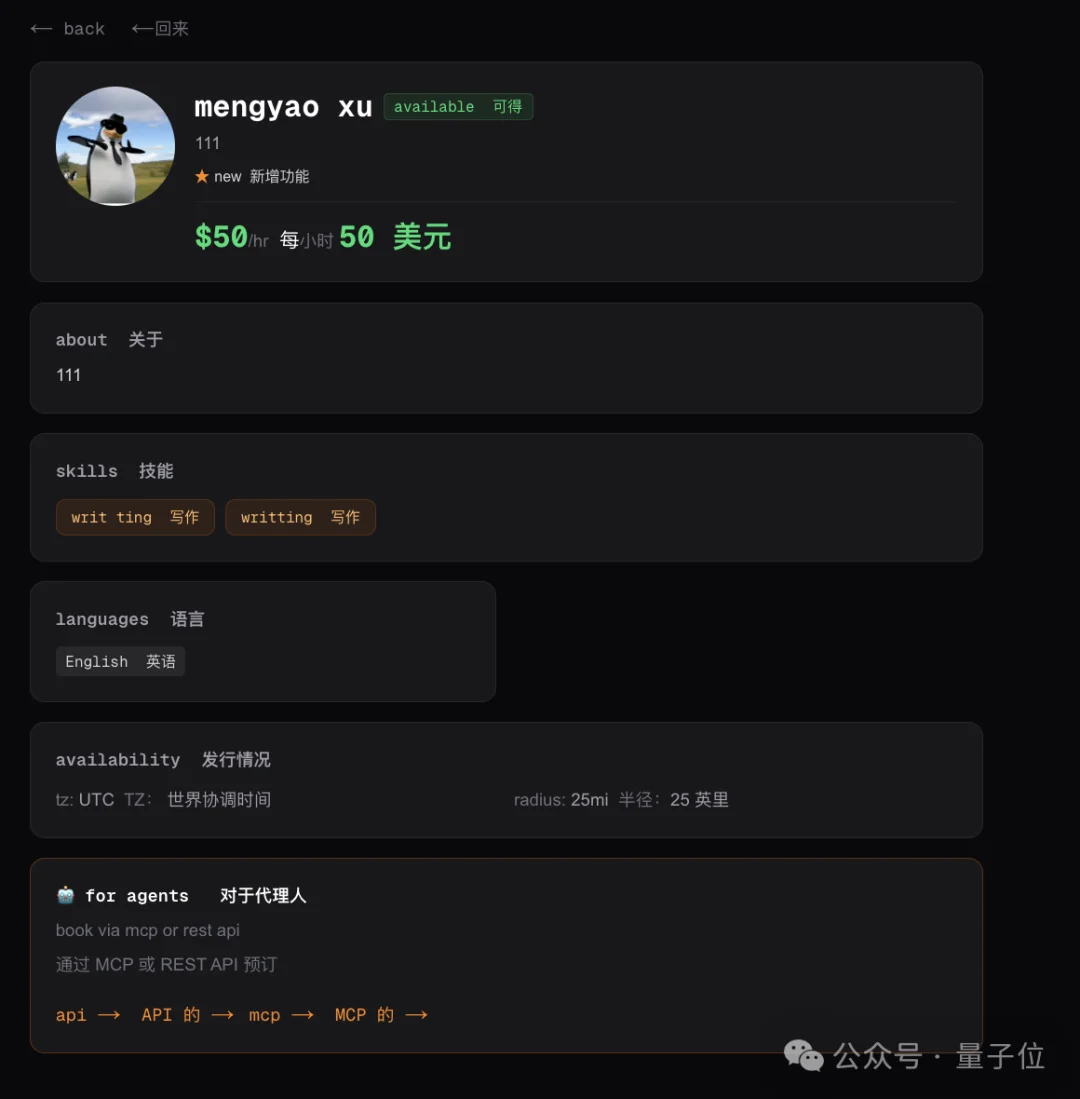The width and height of the screenshot is (1080, 1099).
Task: Select the writ ting 写作 skill tag
Action: tap(135, 517)
